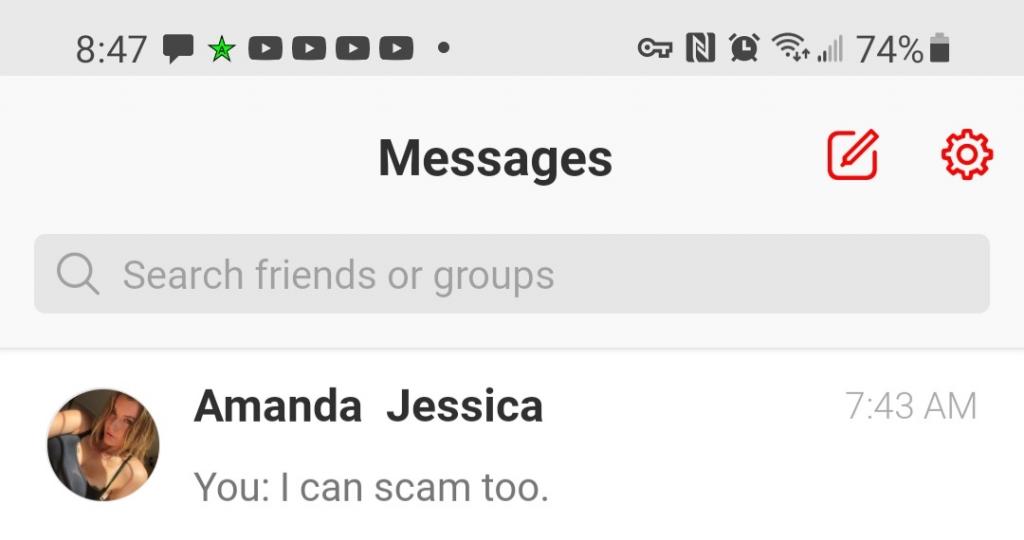
Task: Tap the Search friends or groups field
Action: pos(512,274)
